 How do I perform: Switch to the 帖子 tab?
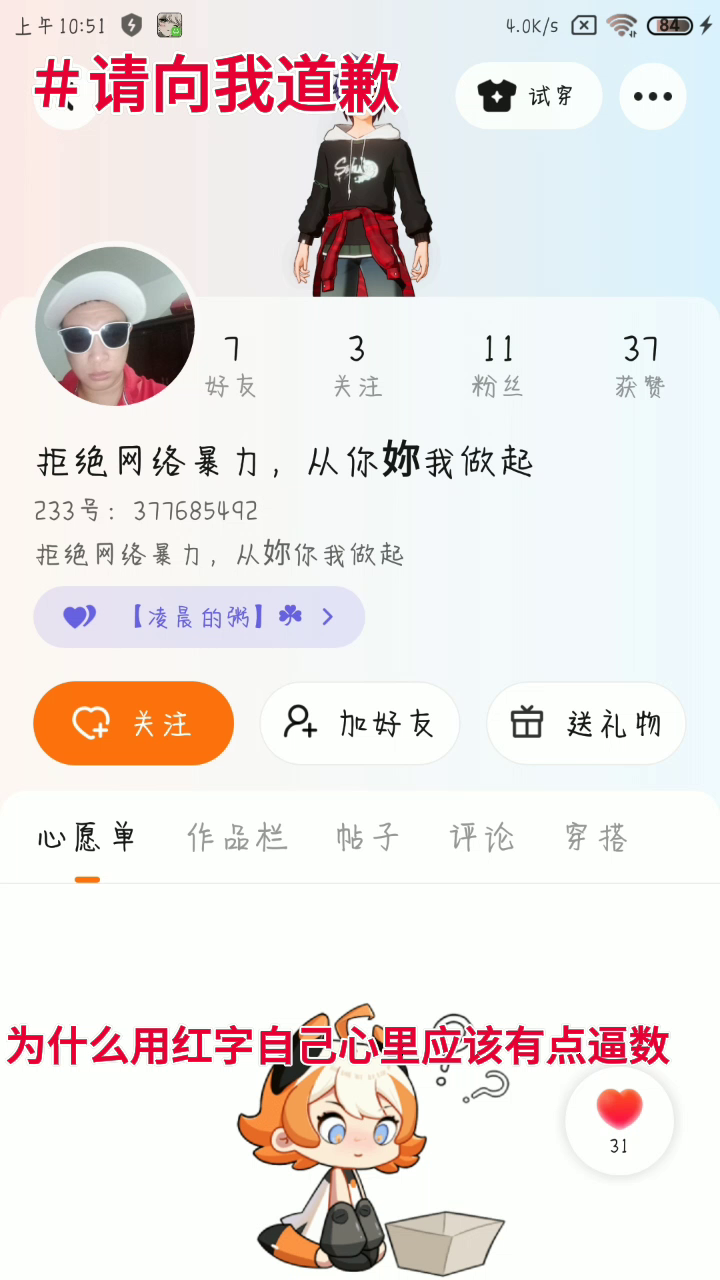(x=368, y=838)
